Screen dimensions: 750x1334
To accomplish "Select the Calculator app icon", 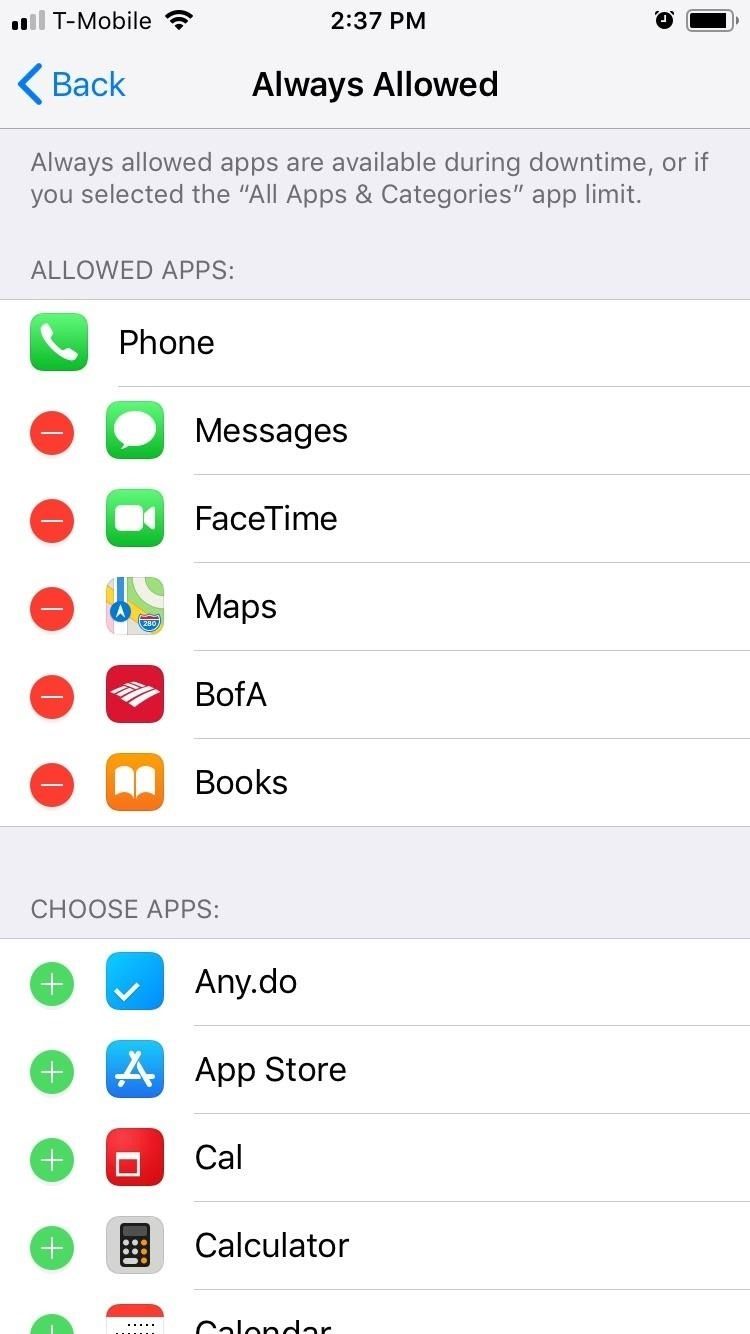I will click(135, 1245).
